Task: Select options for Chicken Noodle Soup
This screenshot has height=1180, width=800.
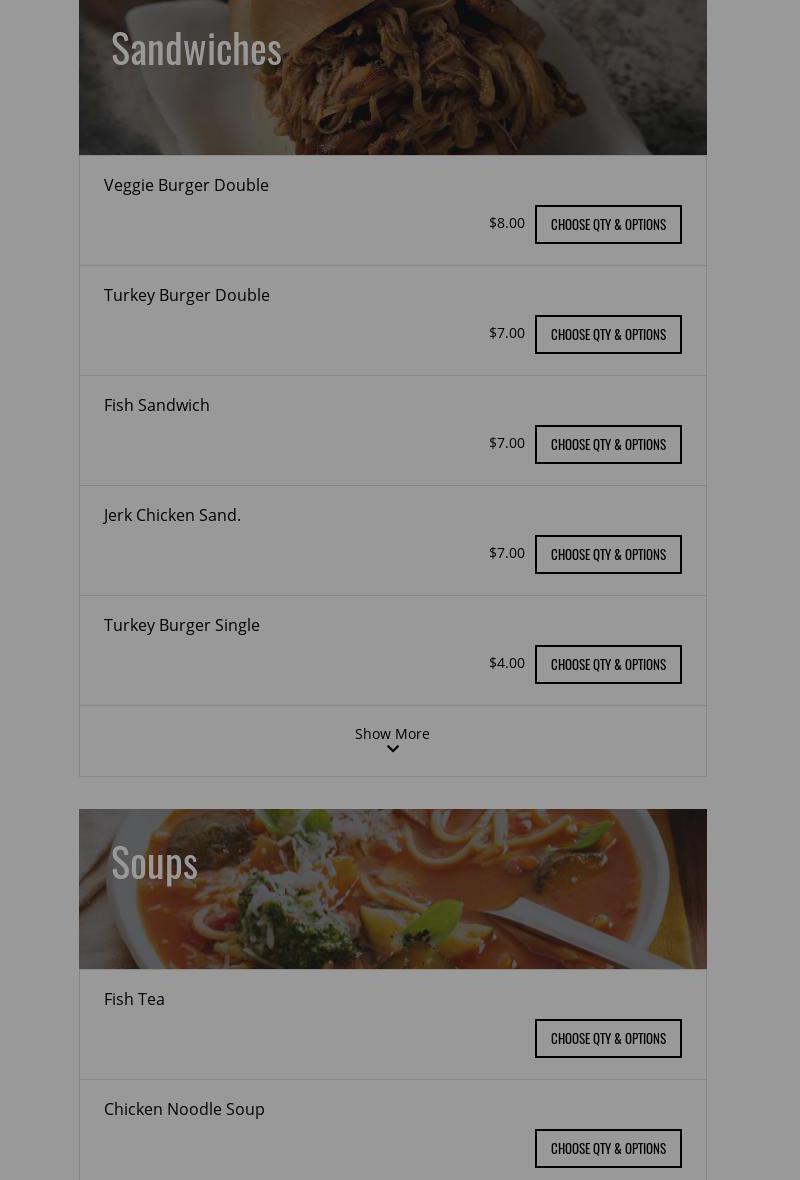Action: 608,1148
